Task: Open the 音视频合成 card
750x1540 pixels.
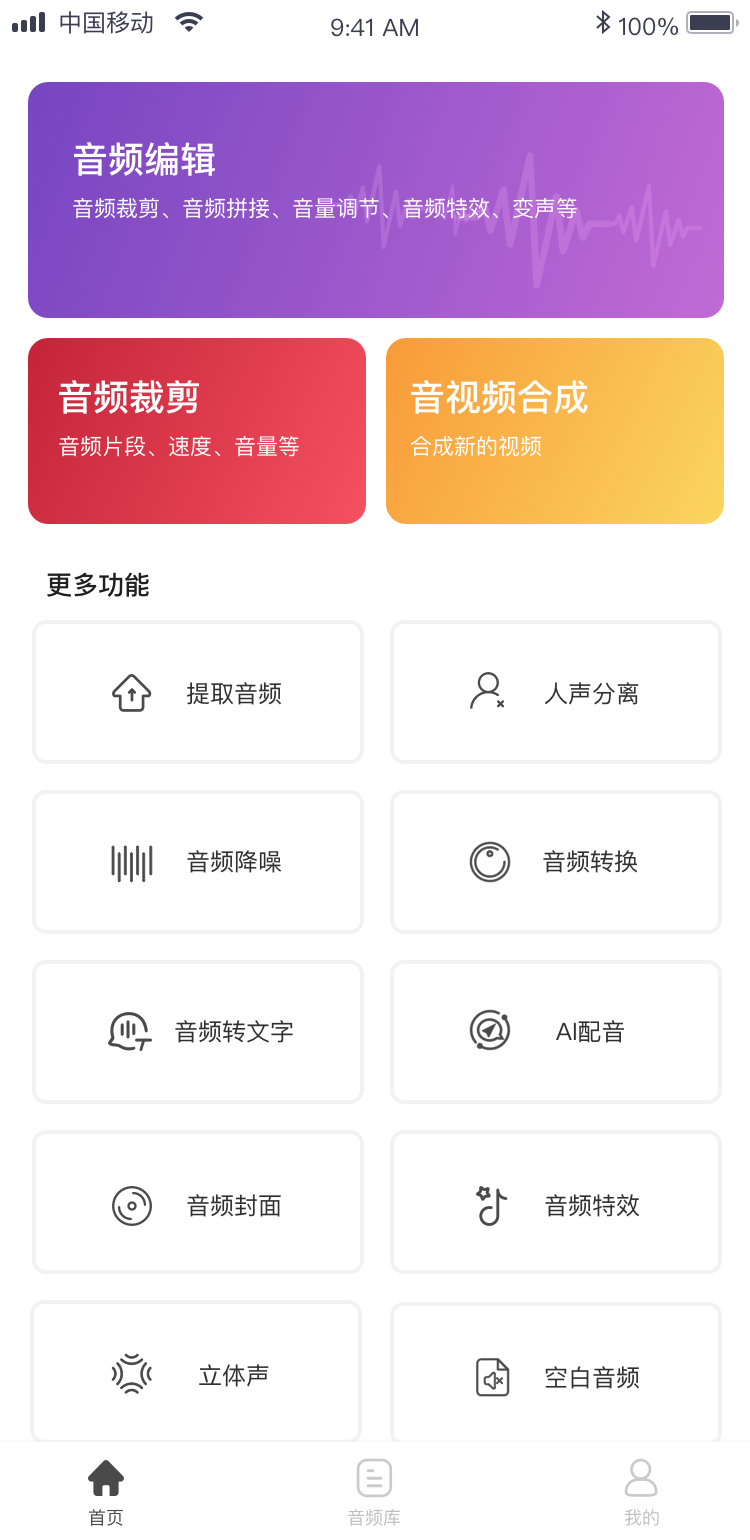Action: 555,431
